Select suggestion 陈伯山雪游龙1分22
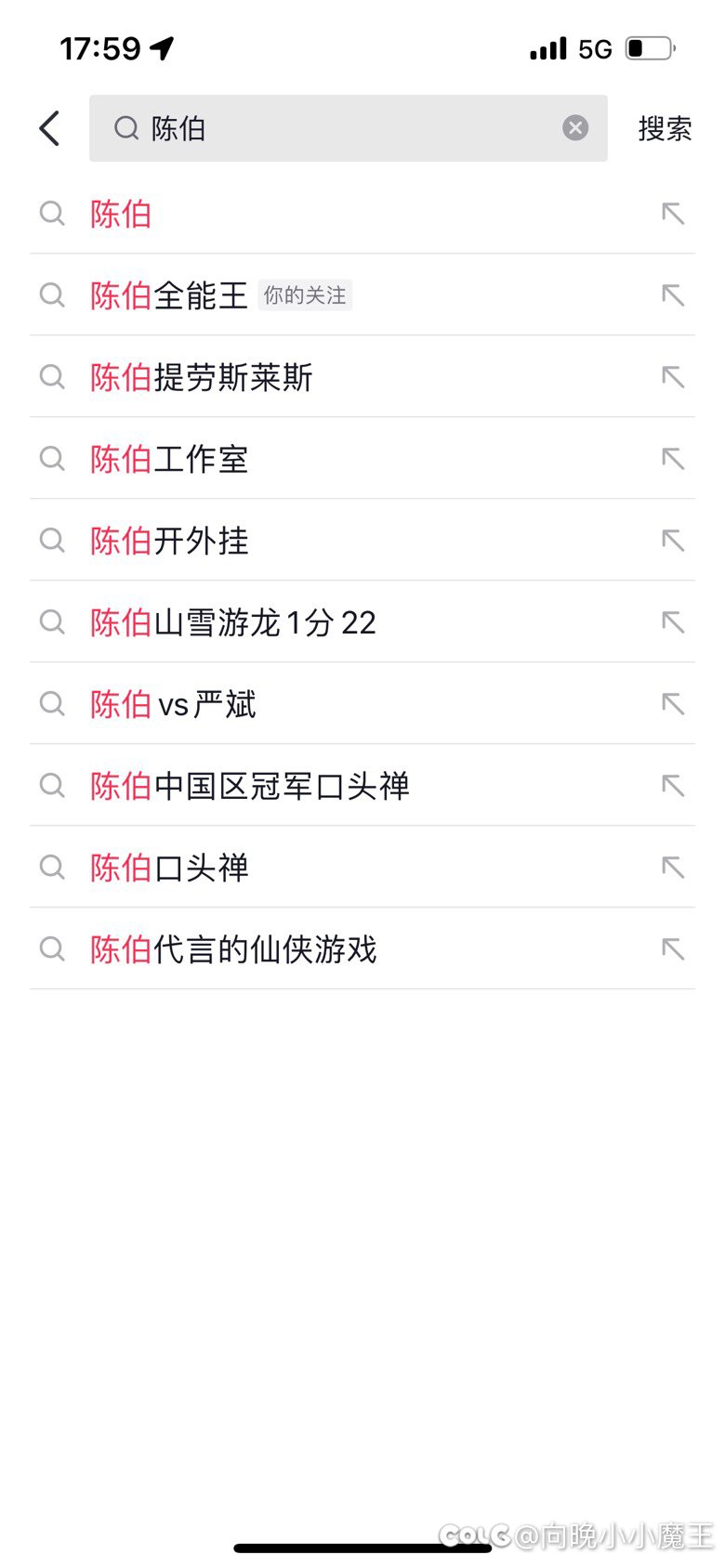725x1568 pixels. pyautogui.click(x=232, y=622)
